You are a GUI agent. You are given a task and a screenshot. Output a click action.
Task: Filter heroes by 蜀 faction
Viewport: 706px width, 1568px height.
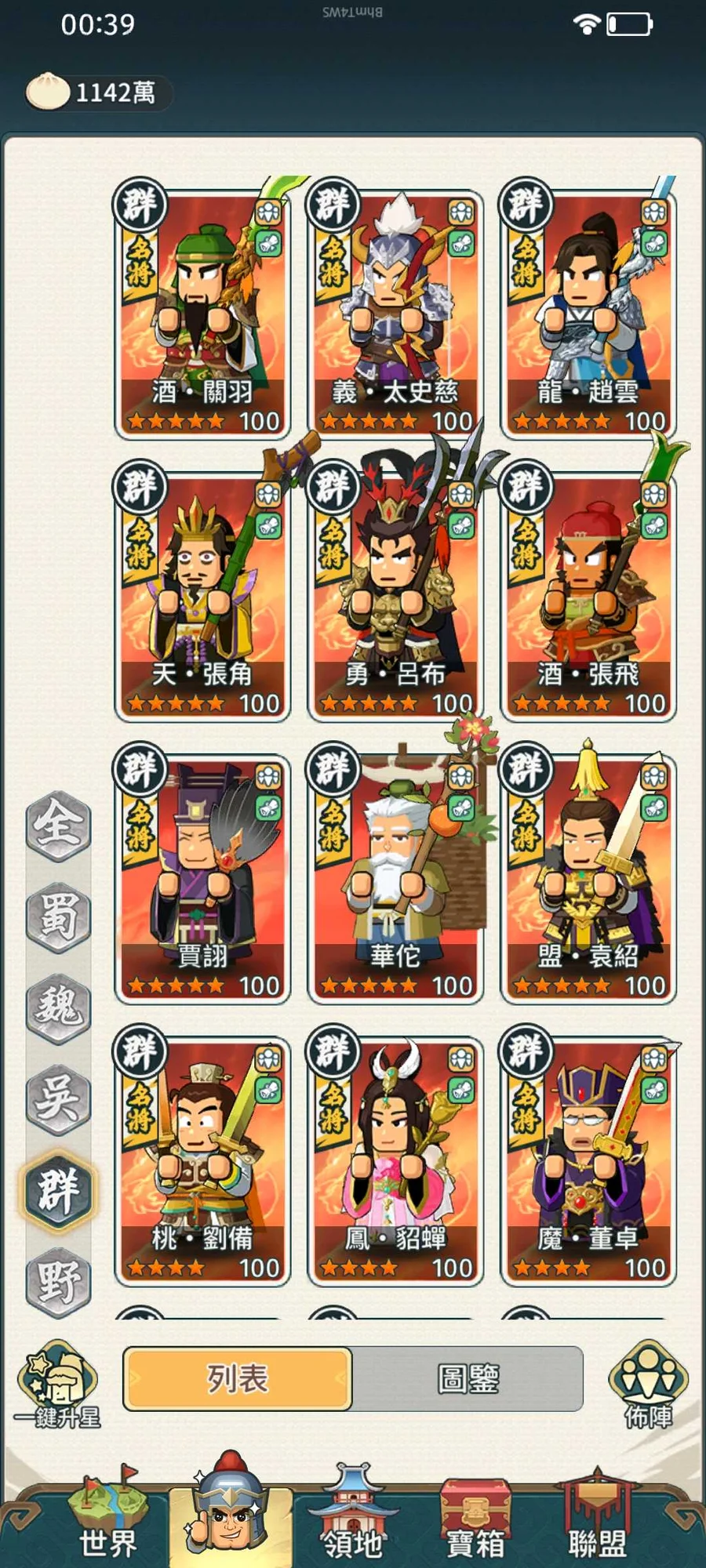click(59, 916)
